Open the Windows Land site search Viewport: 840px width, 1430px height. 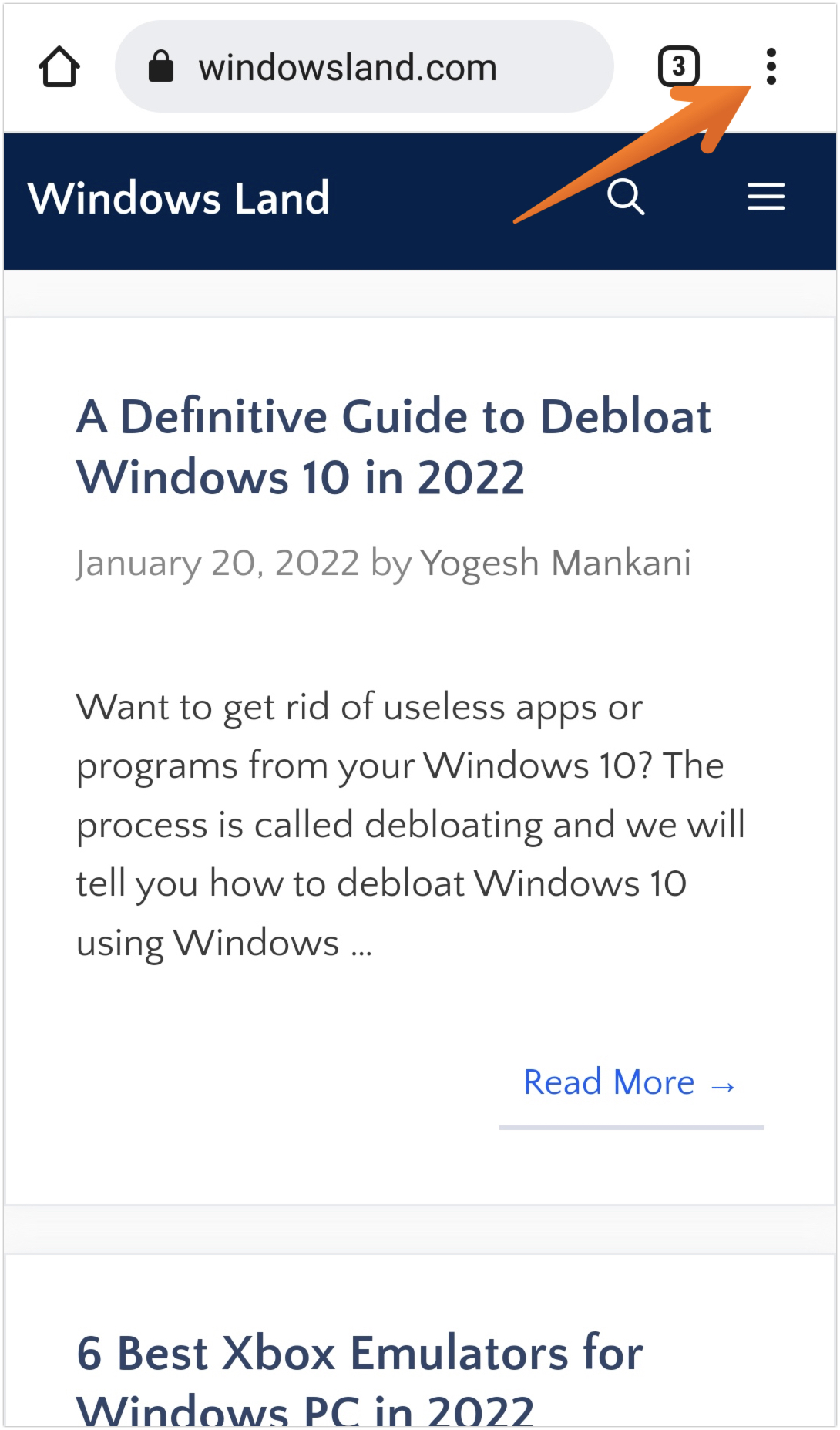tap(626, 197)
